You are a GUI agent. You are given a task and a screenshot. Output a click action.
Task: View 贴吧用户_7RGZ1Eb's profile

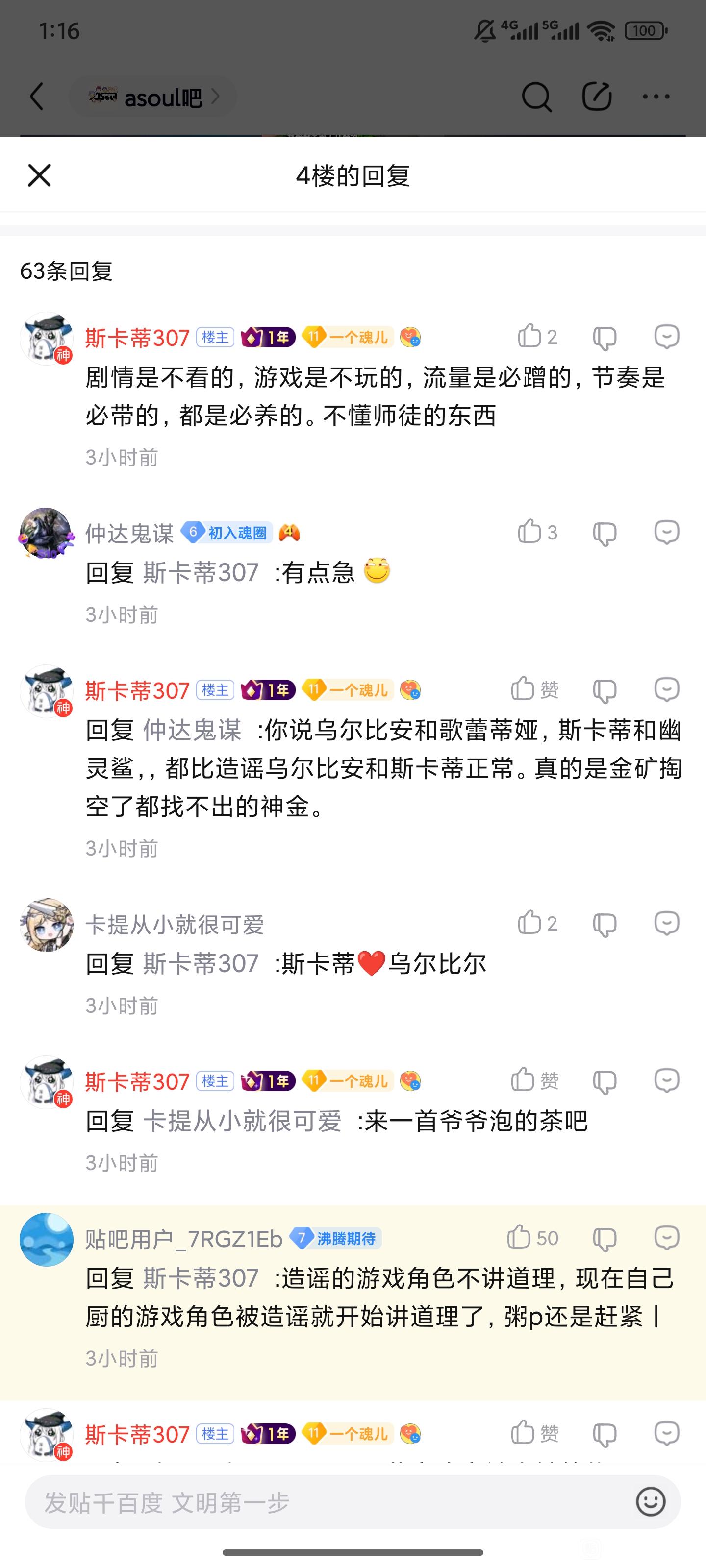coord(46,1239)
